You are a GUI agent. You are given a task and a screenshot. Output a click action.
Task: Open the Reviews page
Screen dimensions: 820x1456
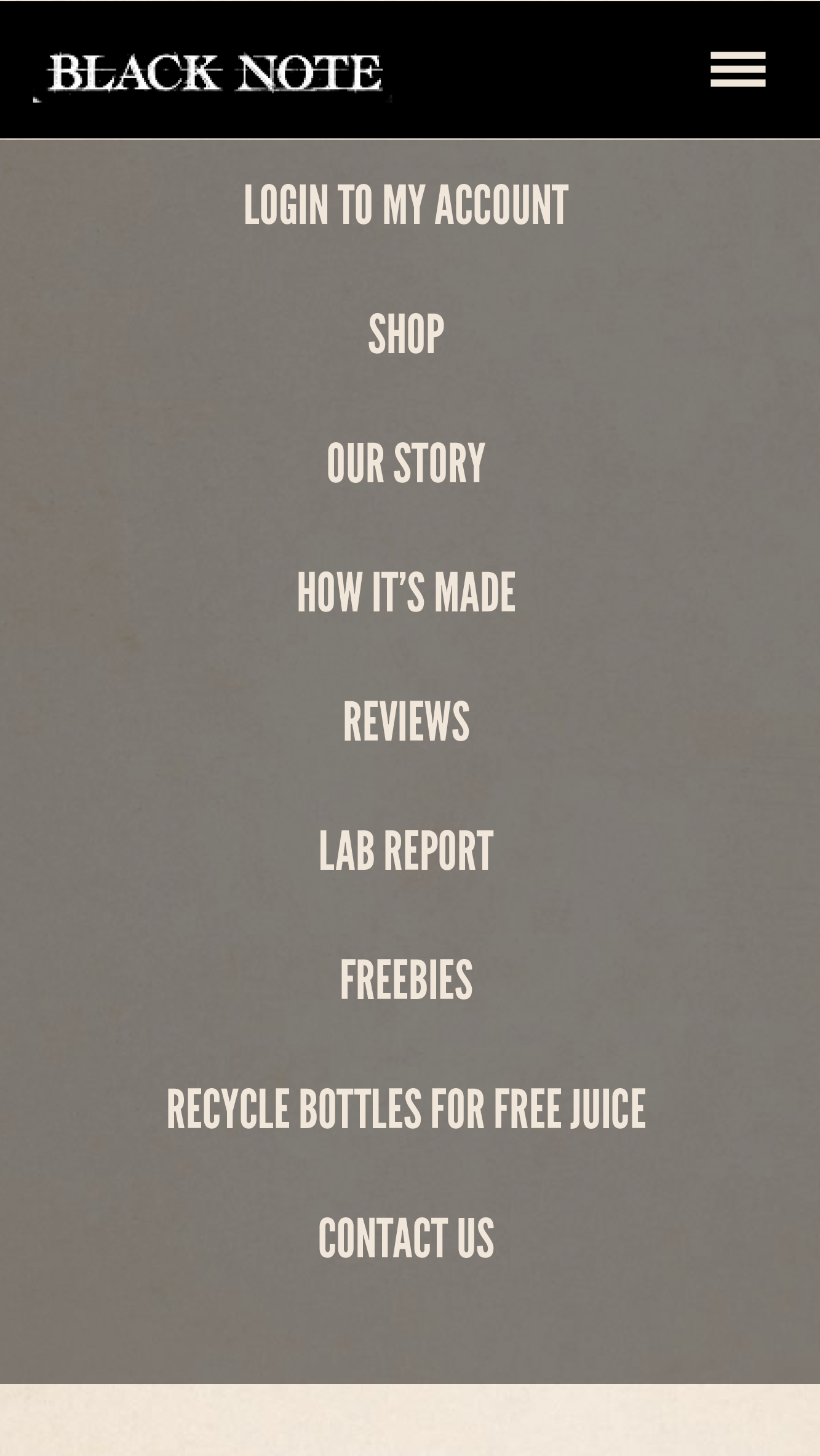click(406, 722)
